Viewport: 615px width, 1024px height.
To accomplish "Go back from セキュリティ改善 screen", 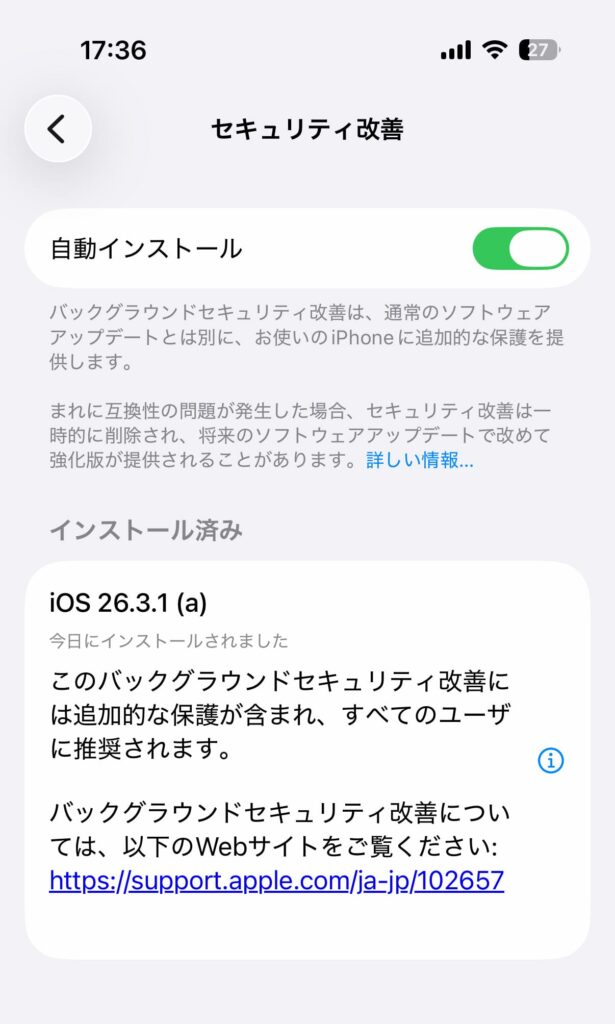I will coord(58,129).
